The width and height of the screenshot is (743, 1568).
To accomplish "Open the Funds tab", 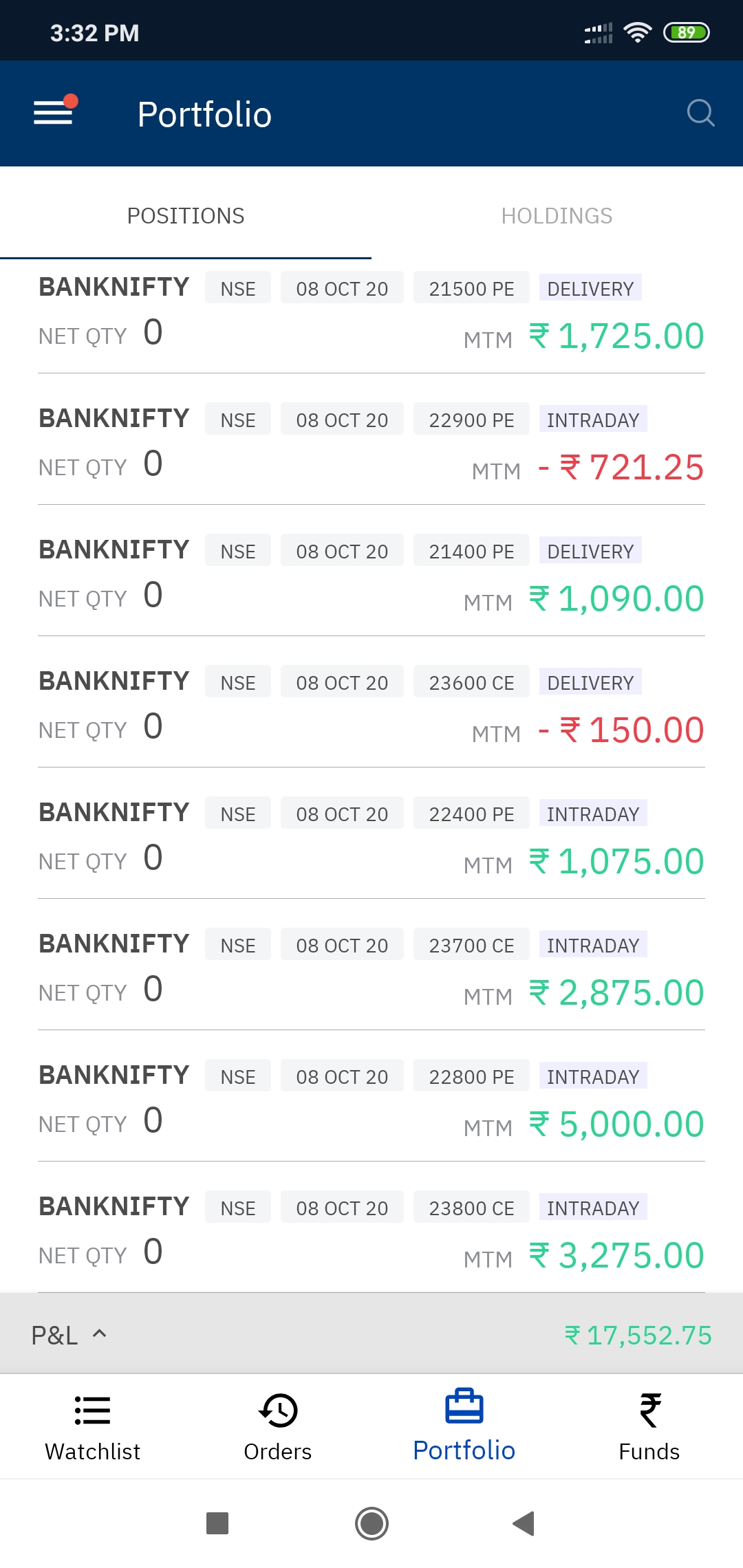I will click(649, 1426).
